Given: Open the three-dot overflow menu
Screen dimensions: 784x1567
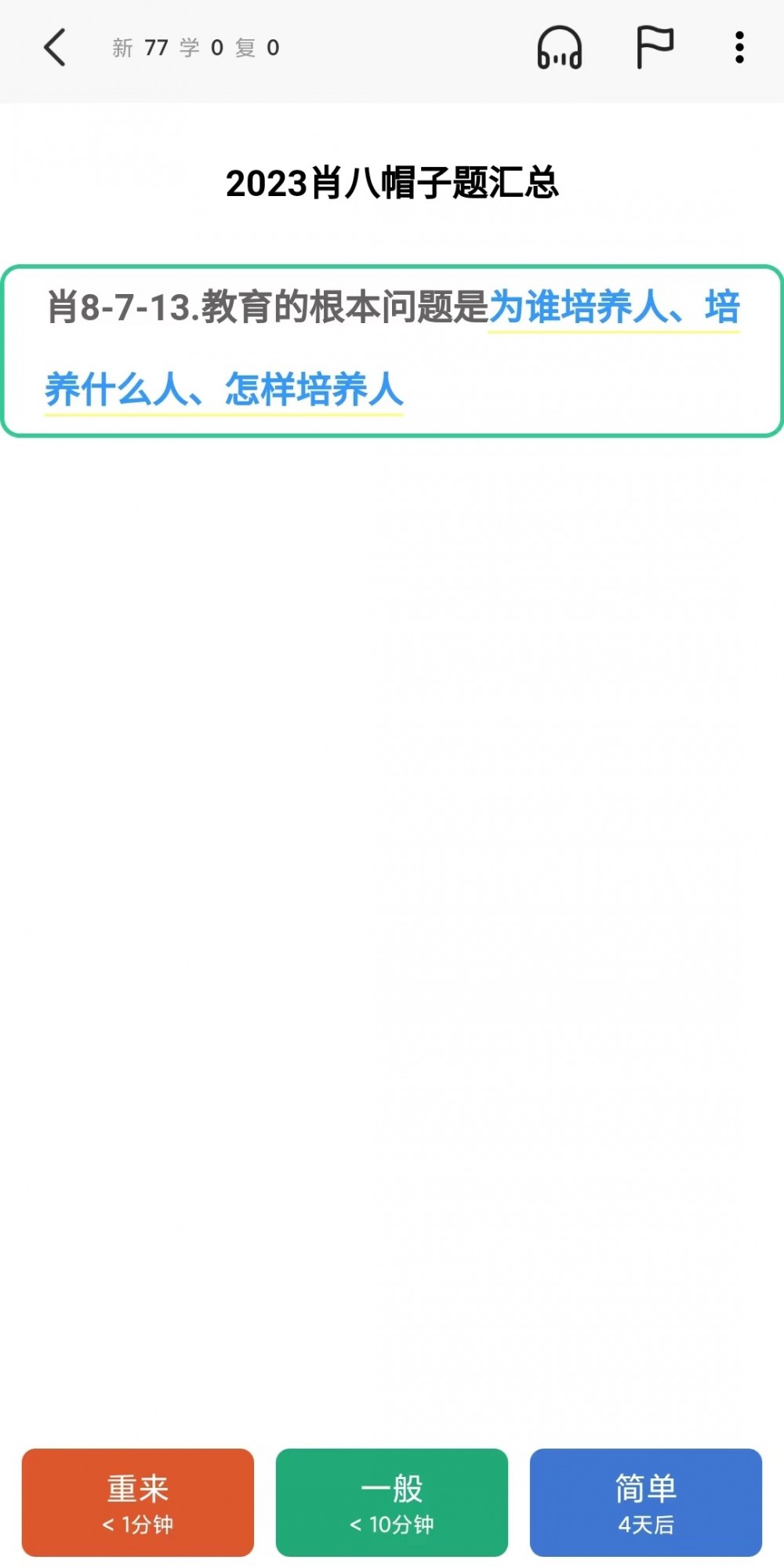Looking at the screenshot, I should point(739,48).
